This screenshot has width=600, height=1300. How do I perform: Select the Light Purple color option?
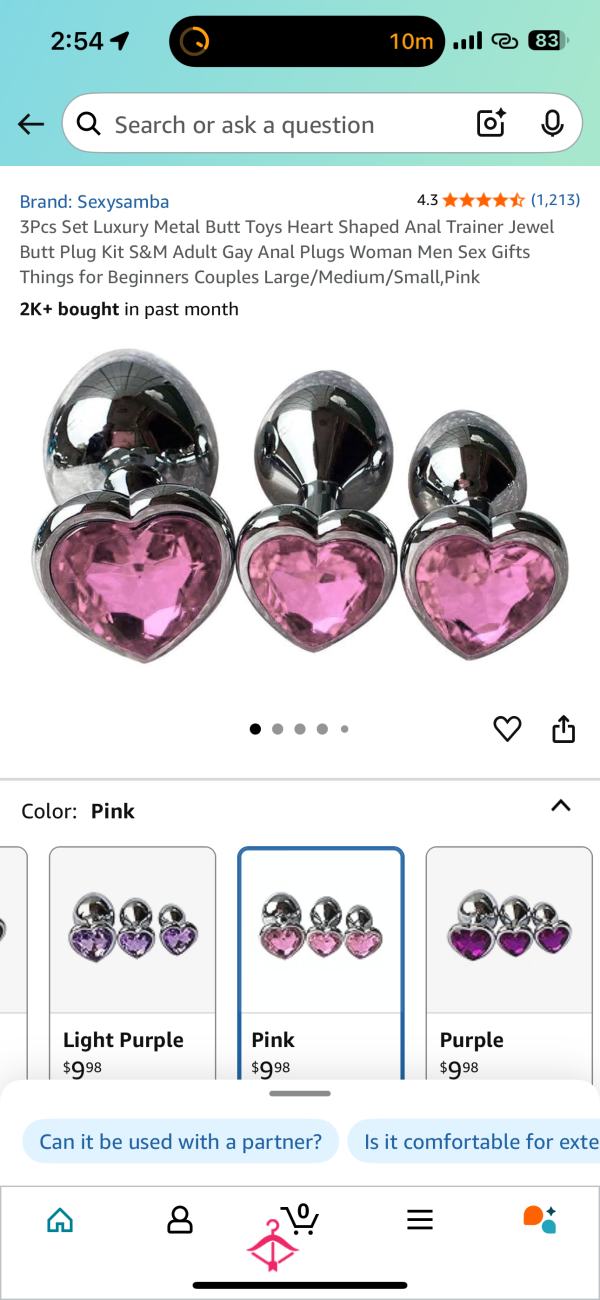point(132,964)
